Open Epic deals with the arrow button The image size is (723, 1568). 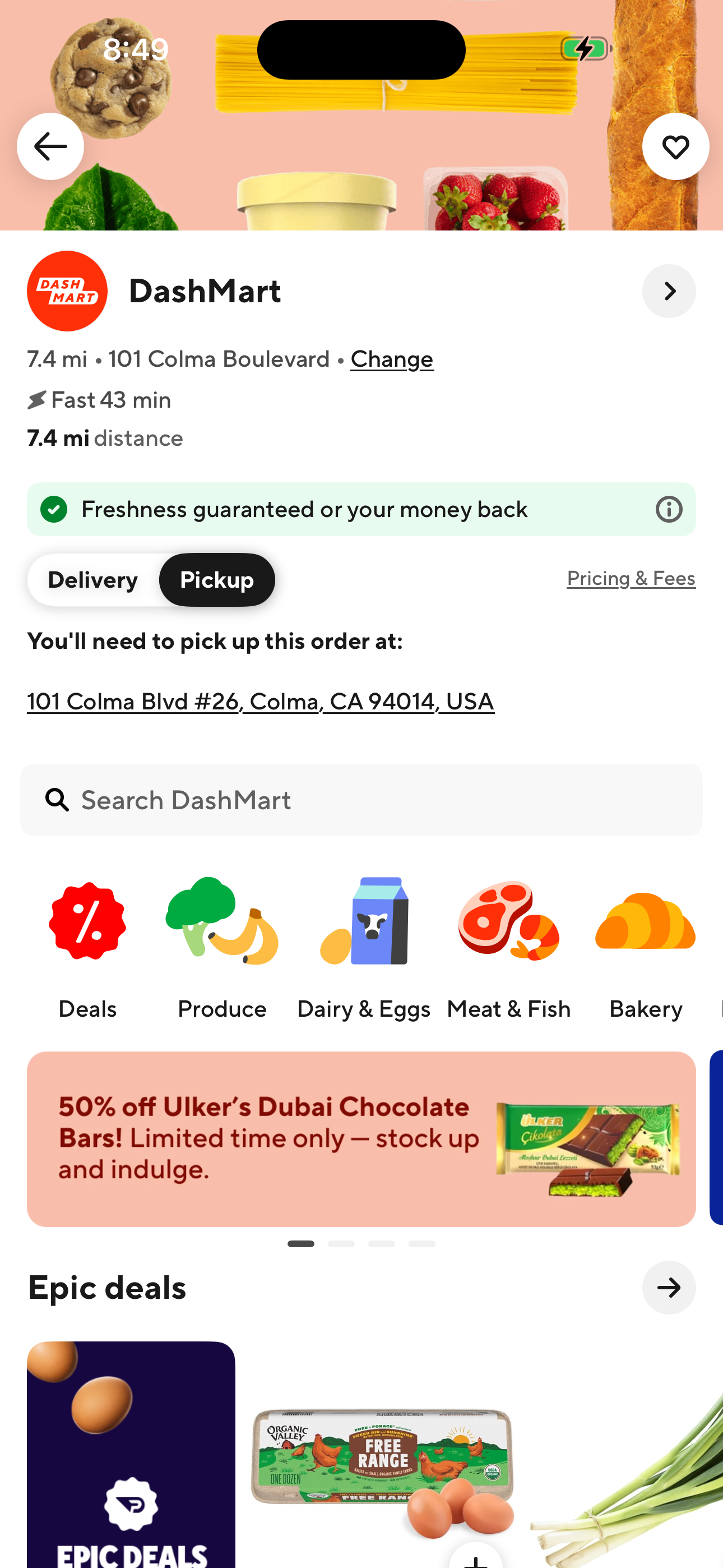[x=669, y=1288]
